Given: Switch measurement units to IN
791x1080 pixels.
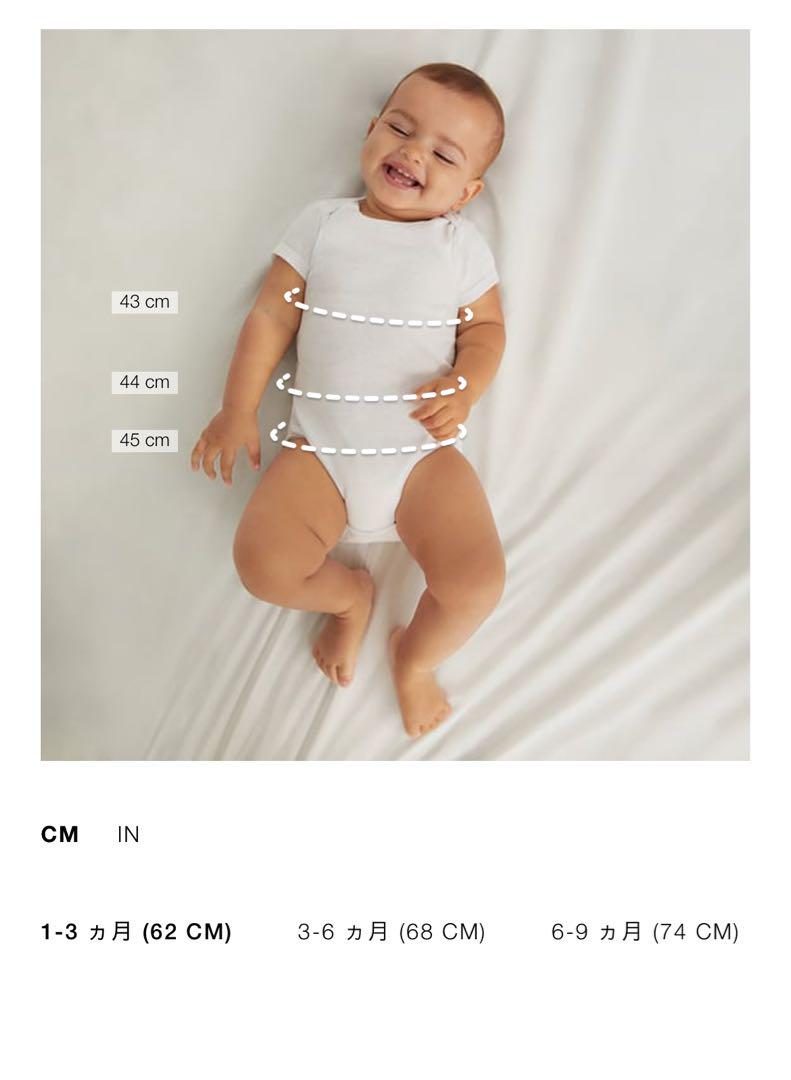Looking at the screenshot, I should click(128, 835).
